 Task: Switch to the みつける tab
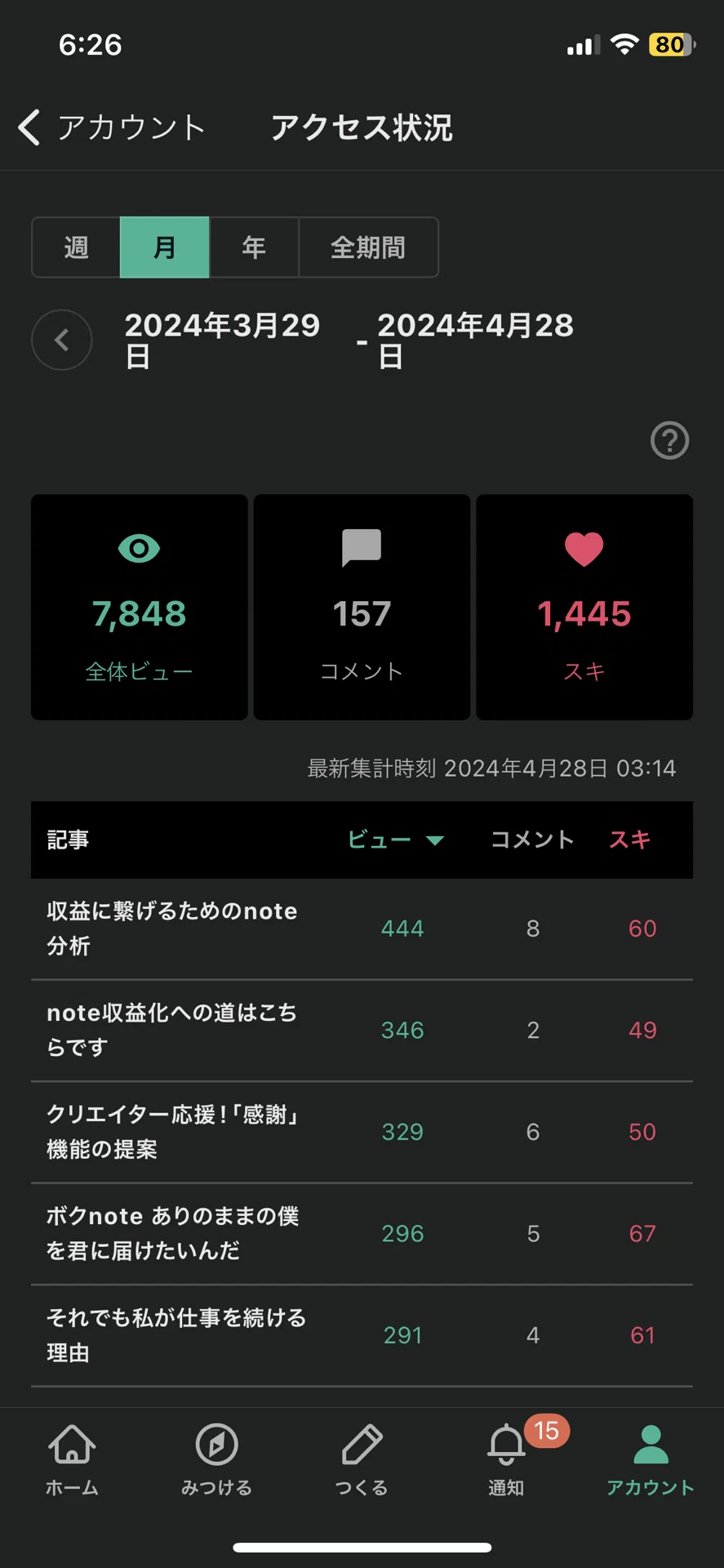(x=216, y=1459)
